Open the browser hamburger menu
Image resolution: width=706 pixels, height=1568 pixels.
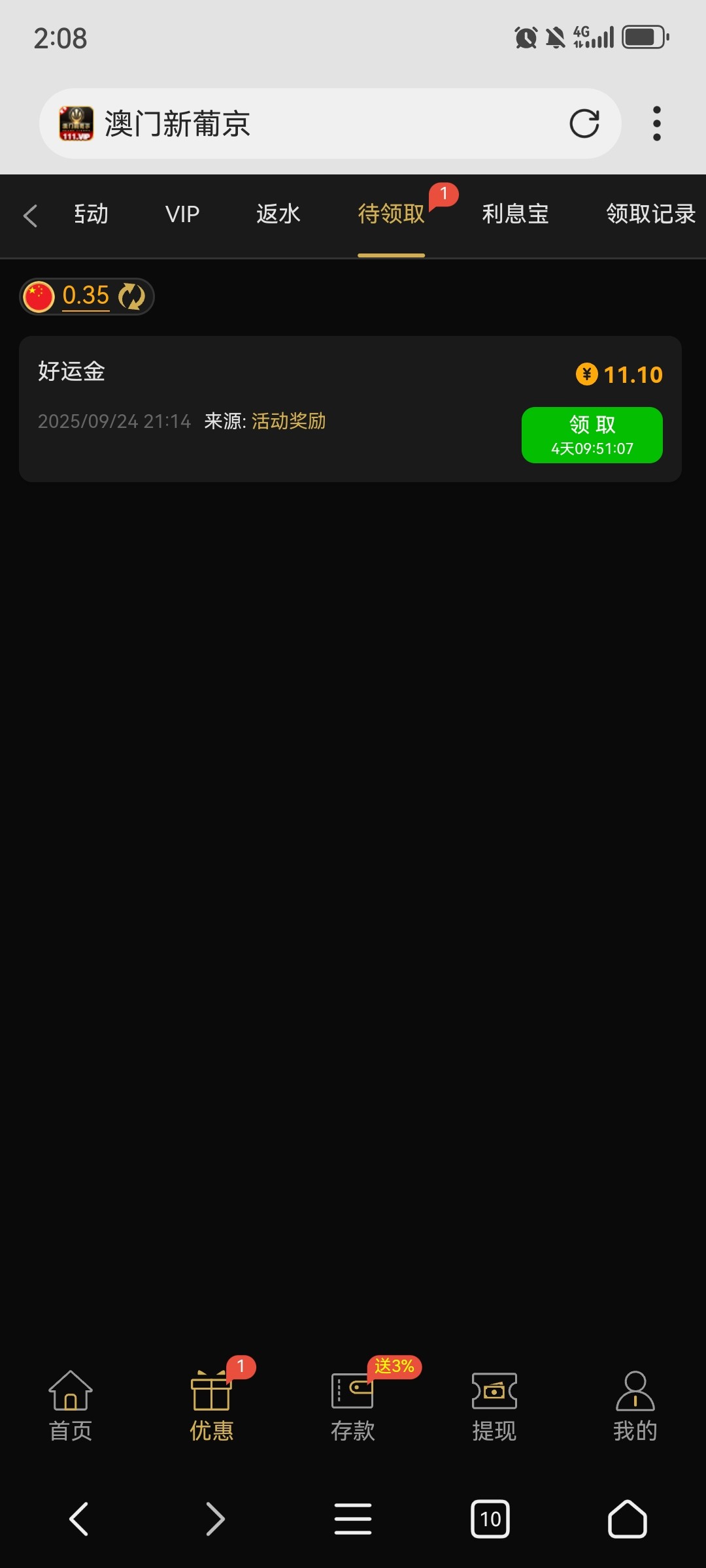coord(353,1518)
